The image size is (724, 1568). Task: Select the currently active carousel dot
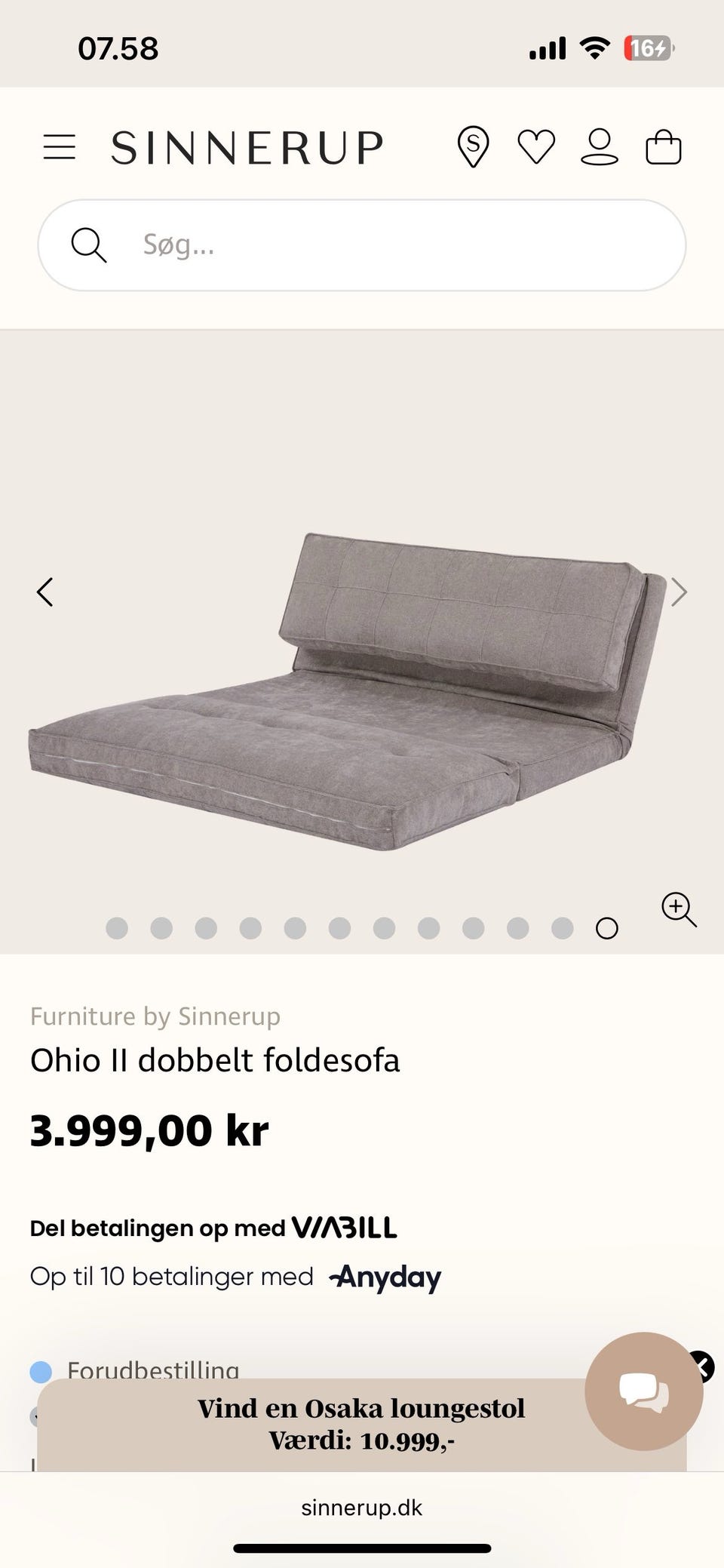(606, 929)
